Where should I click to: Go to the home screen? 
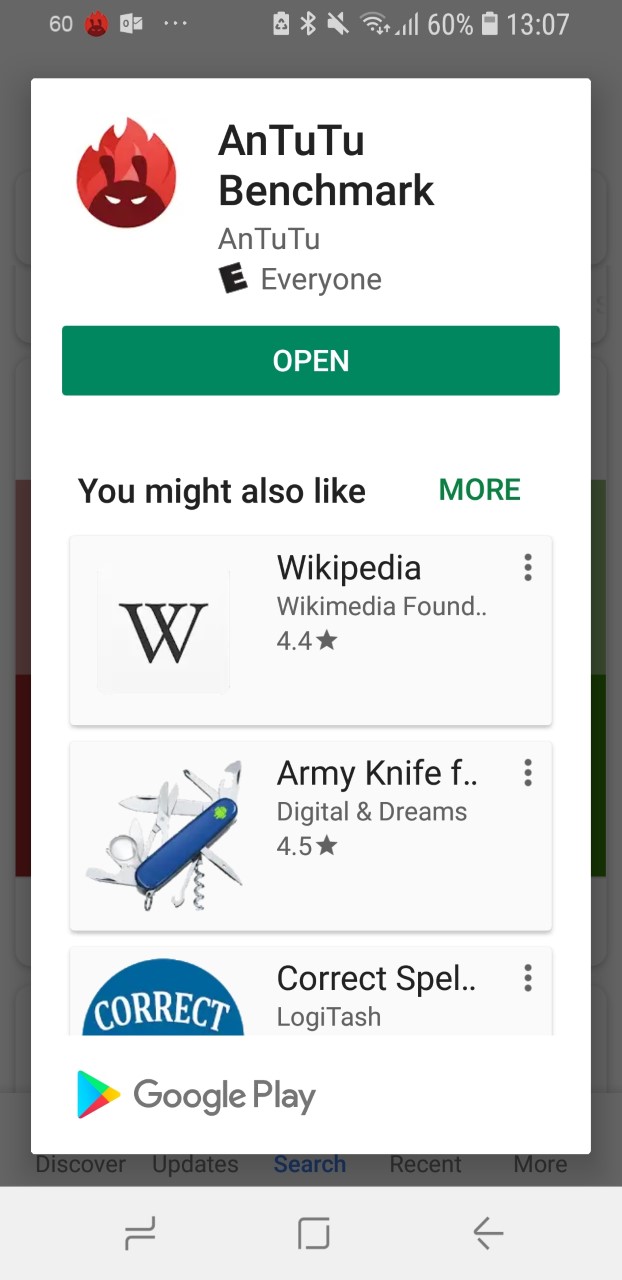click(313, 1235)
